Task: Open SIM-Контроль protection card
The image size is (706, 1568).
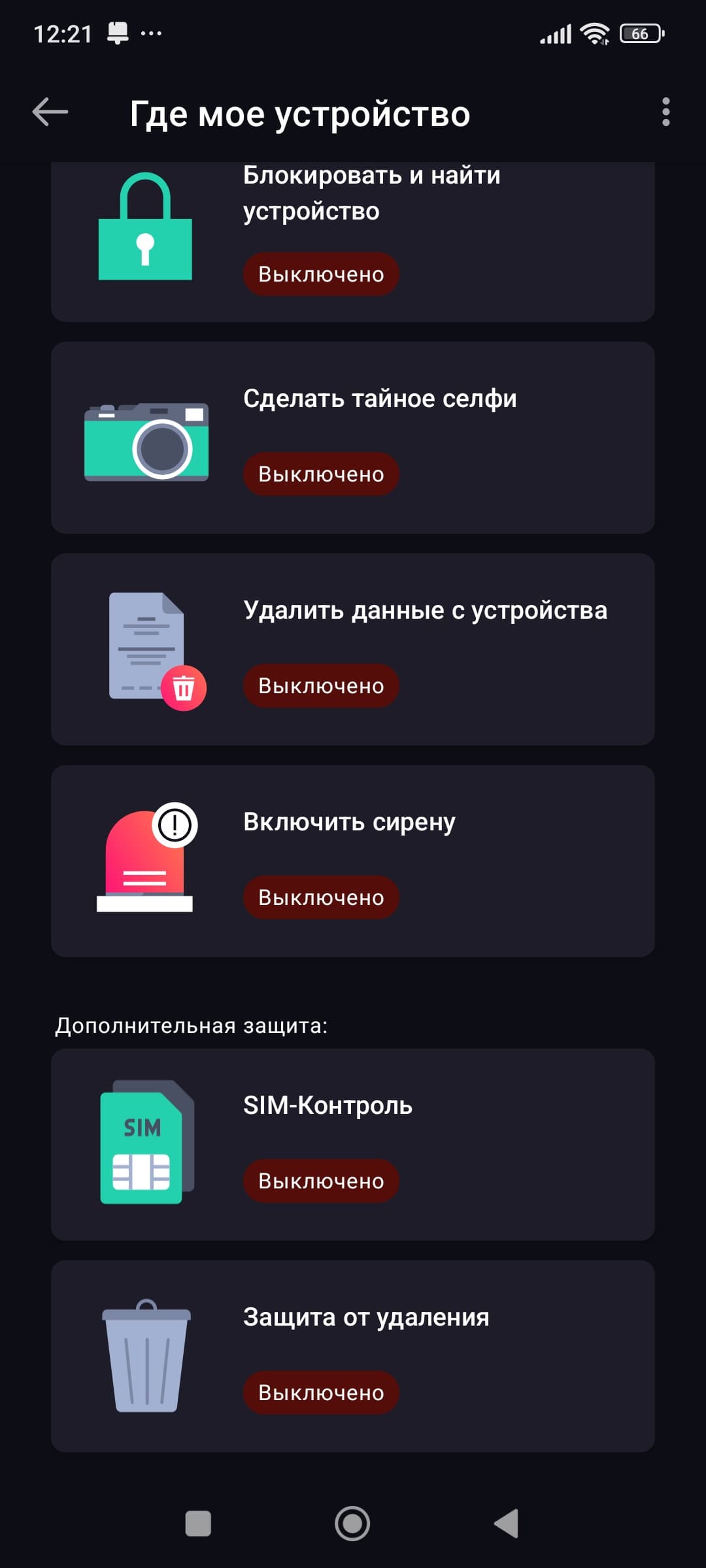Action: point(353,1145)
